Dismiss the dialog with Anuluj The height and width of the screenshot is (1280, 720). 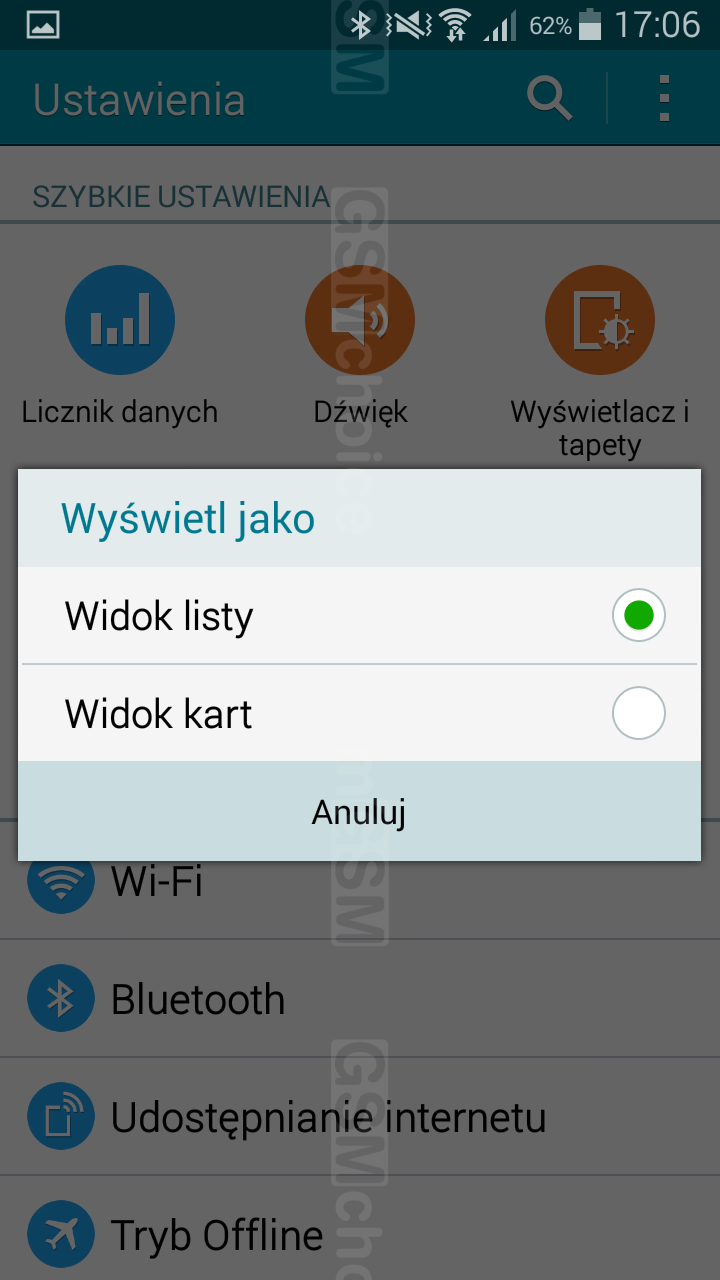point(359,811)
